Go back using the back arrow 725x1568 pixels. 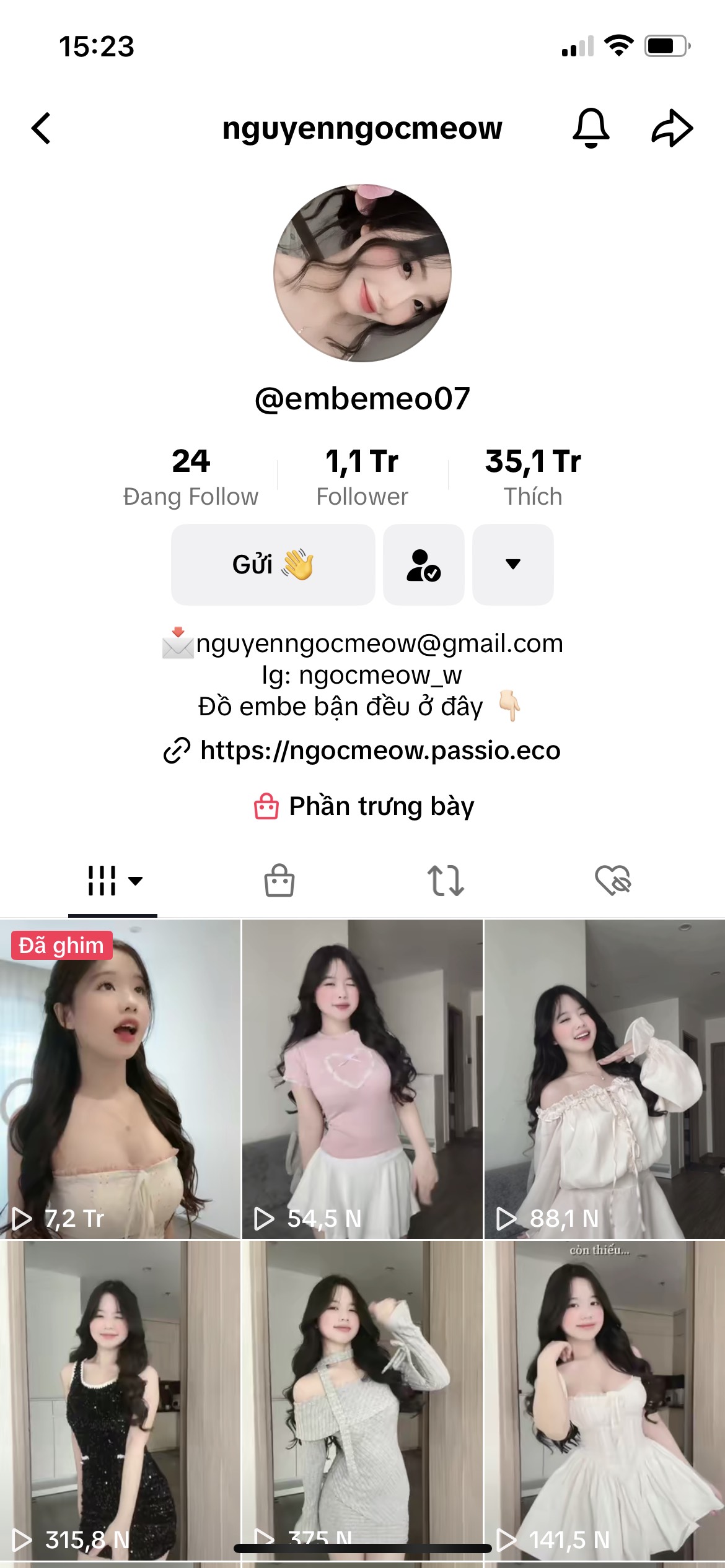(41, 129)
